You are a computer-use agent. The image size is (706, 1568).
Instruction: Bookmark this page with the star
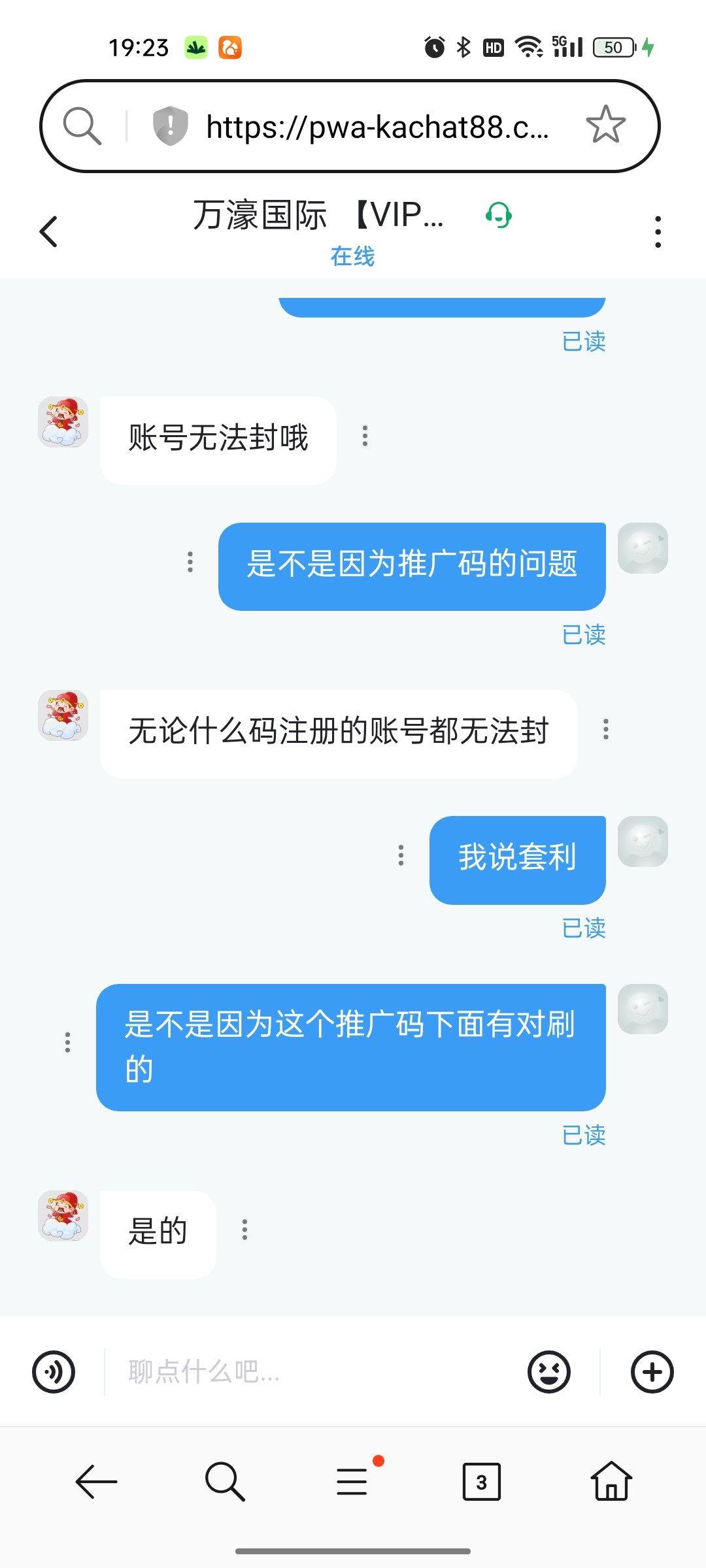(605, 125)
